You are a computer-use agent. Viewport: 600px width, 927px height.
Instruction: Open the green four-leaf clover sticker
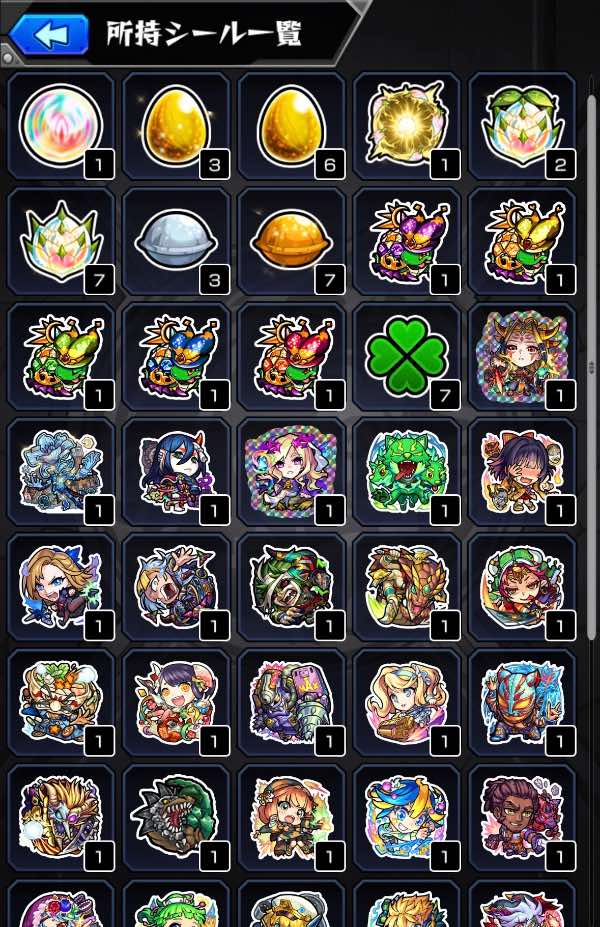[x=407, y=356]
